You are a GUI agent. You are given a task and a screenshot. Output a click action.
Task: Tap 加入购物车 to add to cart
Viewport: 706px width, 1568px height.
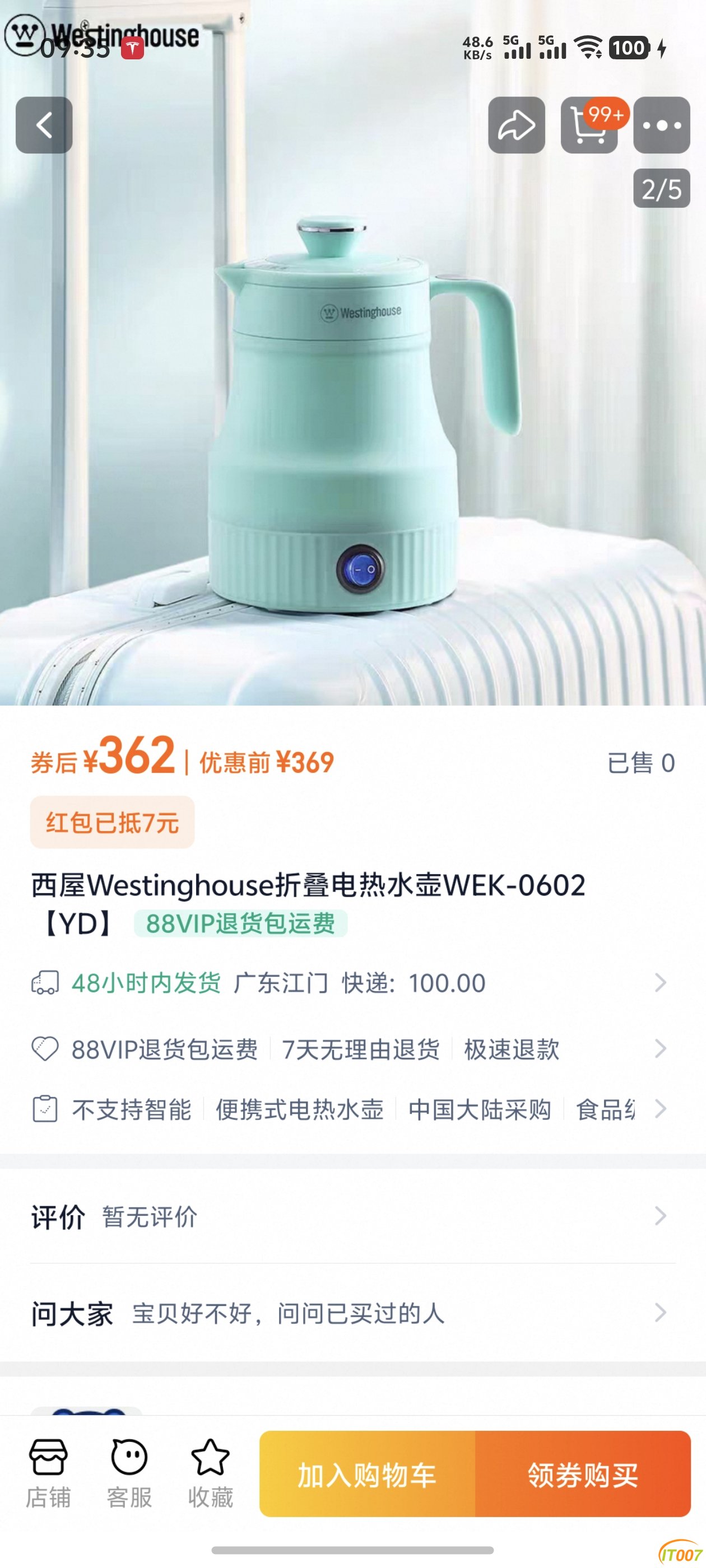click(x=366, y=1474)
